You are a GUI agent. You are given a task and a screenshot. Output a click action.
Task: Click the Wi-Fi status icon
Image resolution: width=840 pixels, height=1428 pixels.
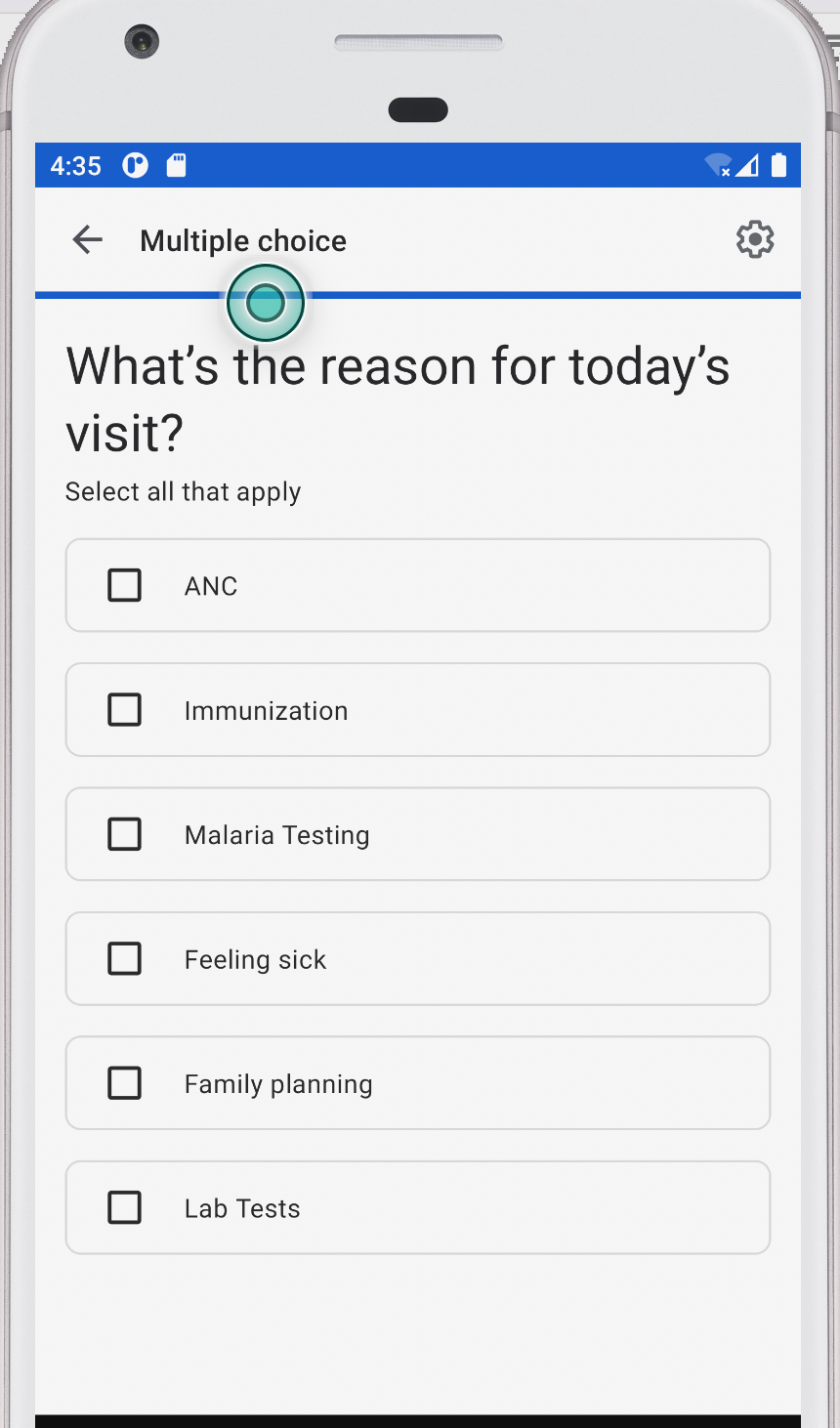coord(719,165)
